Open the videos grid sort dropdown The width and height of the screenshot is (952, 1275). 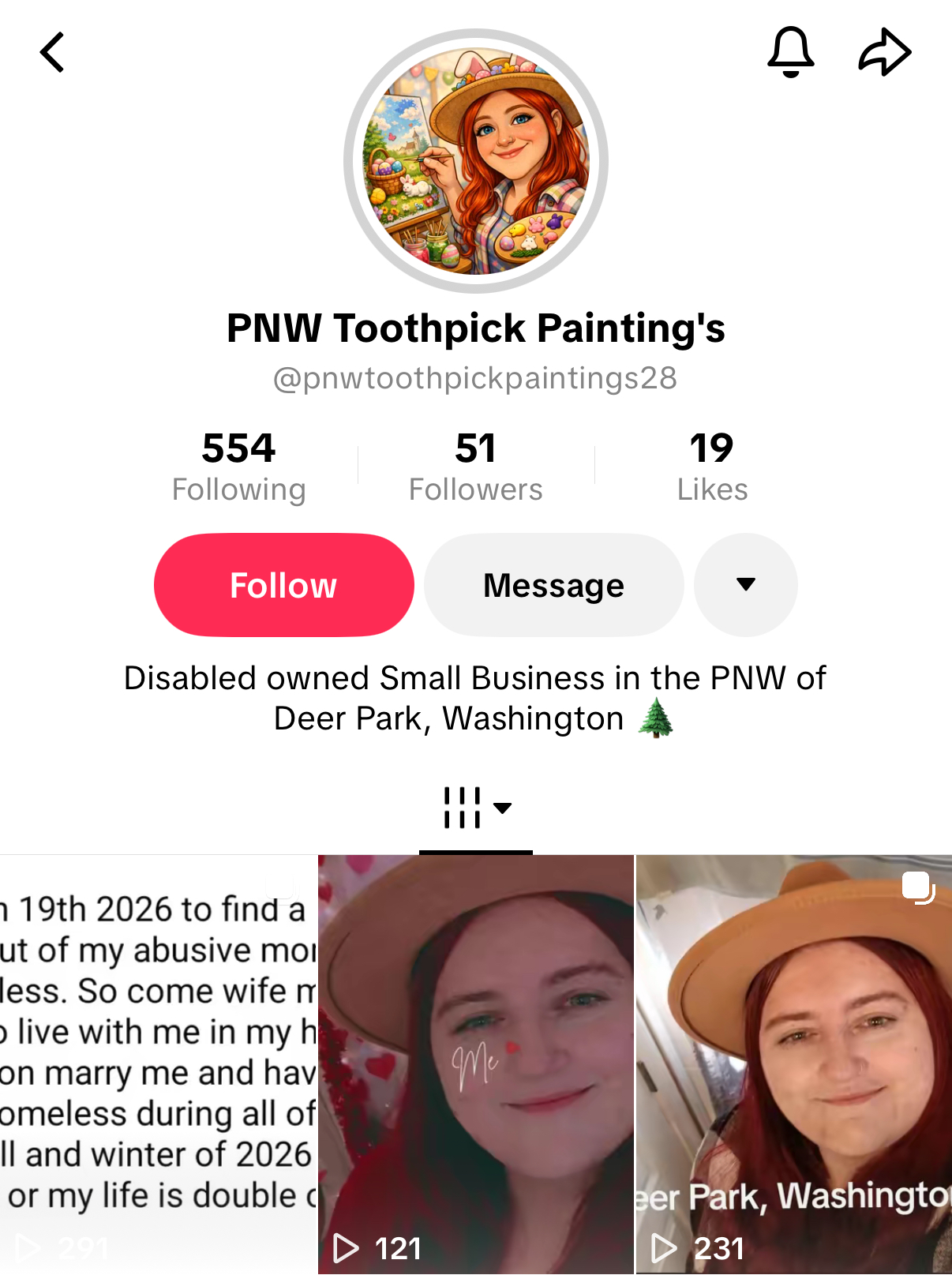pyautogui.click(x=476, y=808)
